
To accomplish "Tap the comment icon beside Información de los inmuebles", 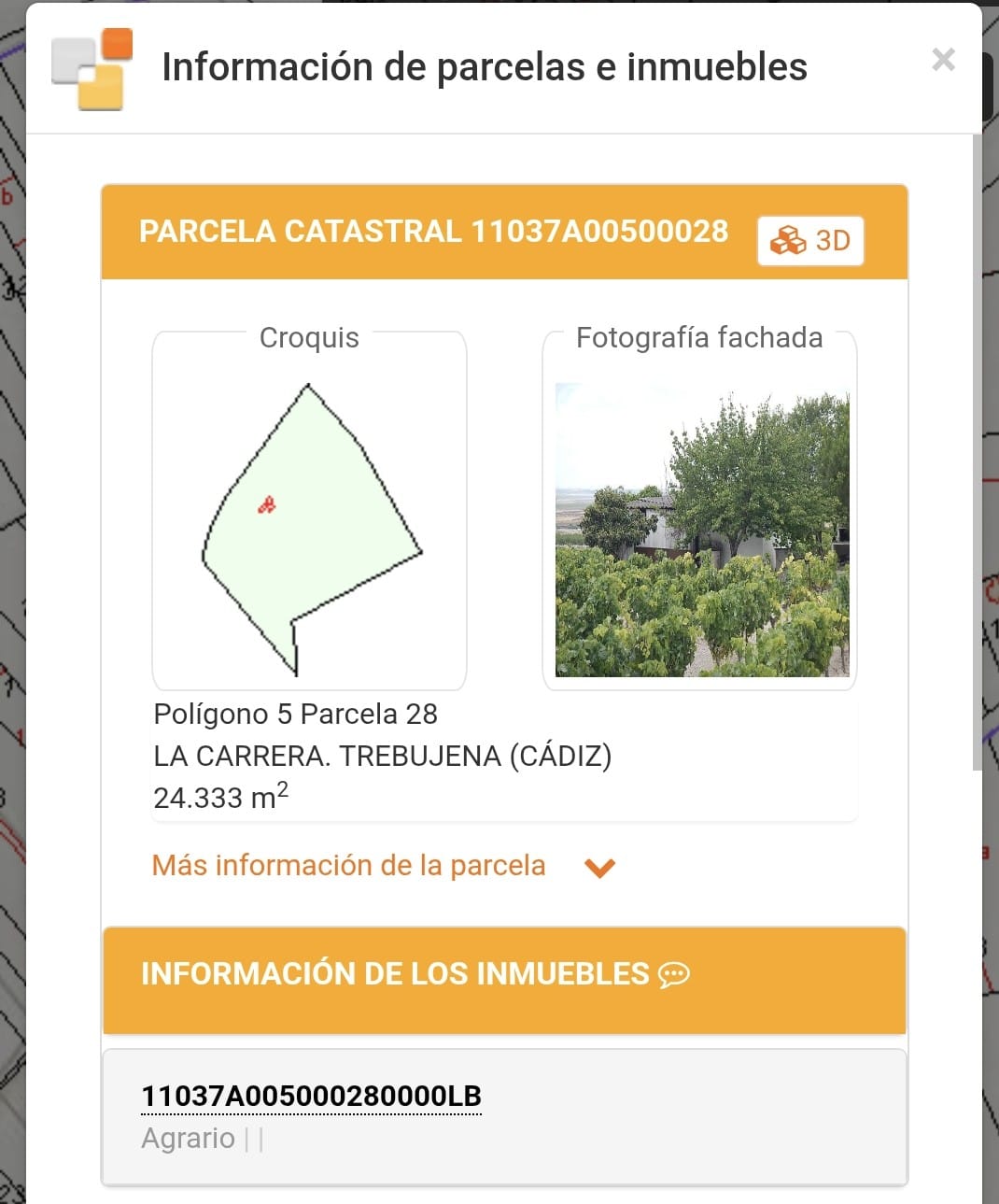I will pyautogui.click(x=673, y=975).
